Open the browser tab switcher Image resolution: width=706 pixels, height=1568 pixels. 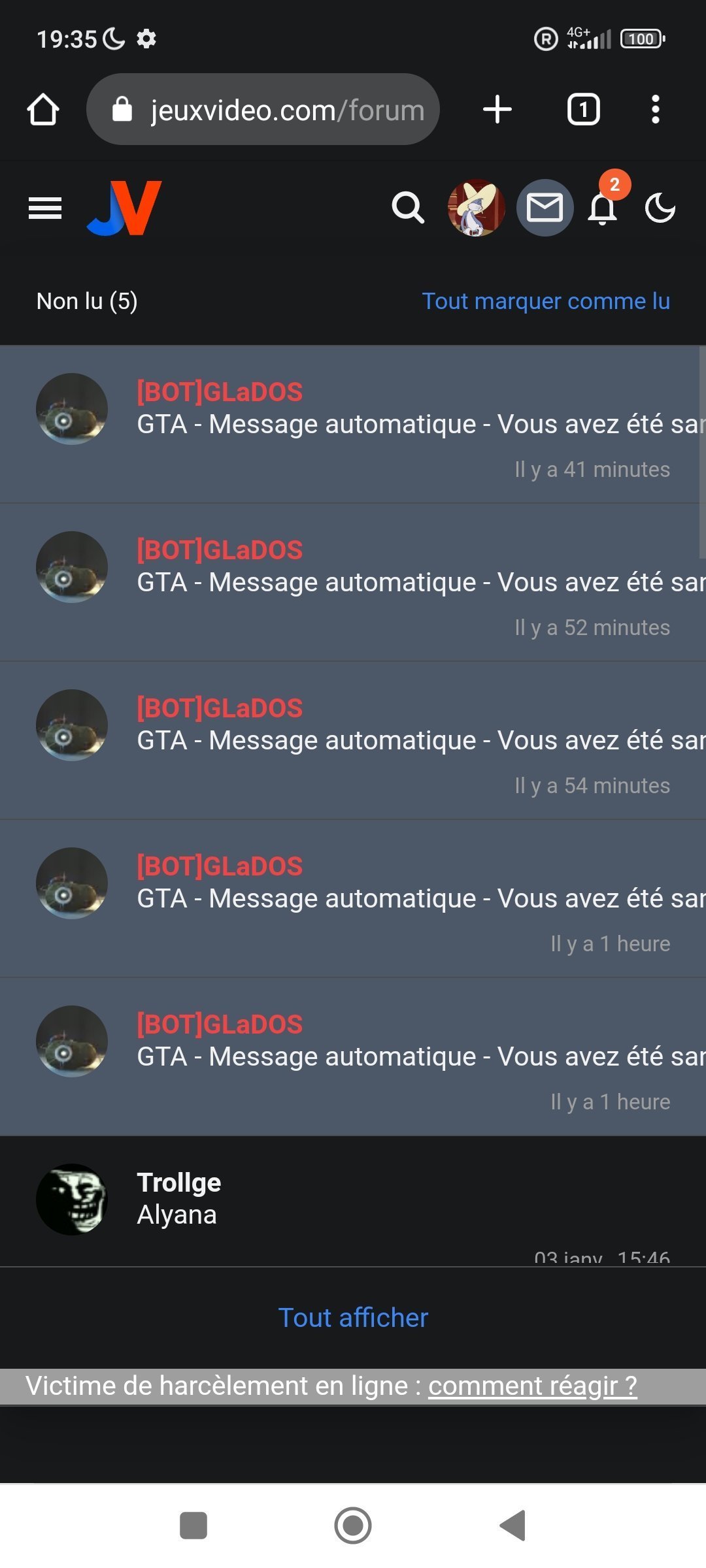click(583, 109)
